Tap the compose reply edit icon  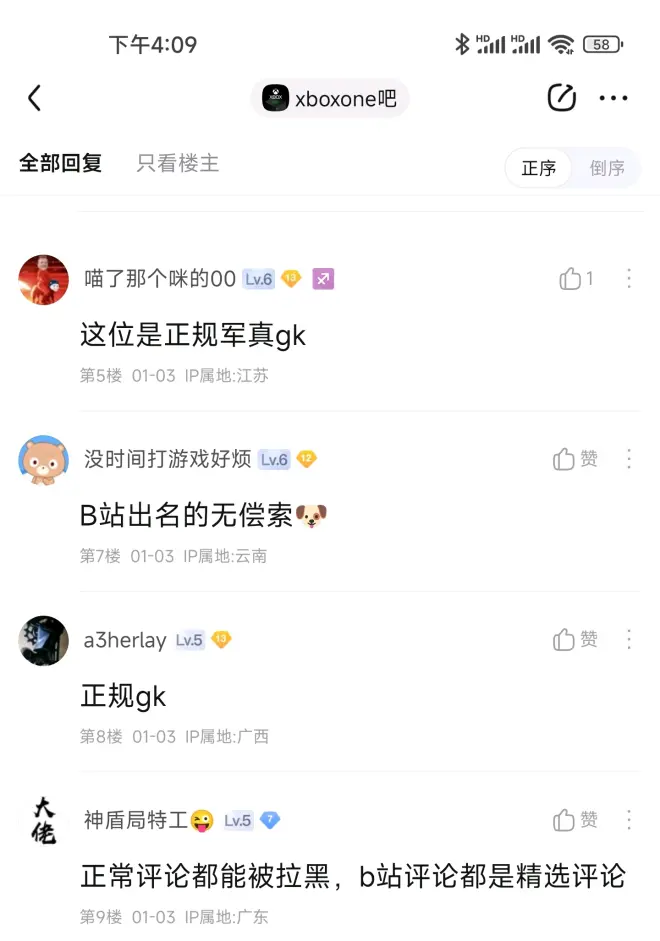point(562,98)
